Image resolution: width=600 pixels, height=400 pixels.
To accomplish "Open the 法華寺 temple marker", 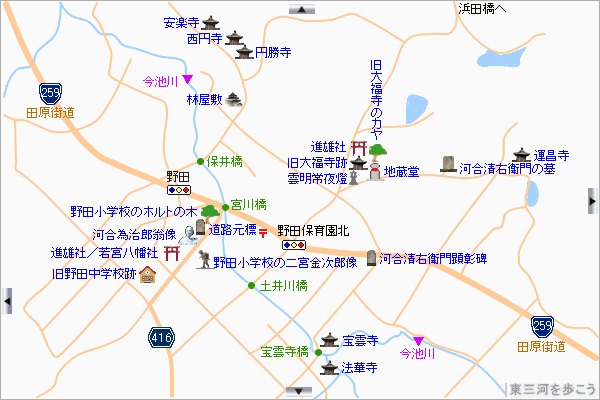I will coord(329,368).
